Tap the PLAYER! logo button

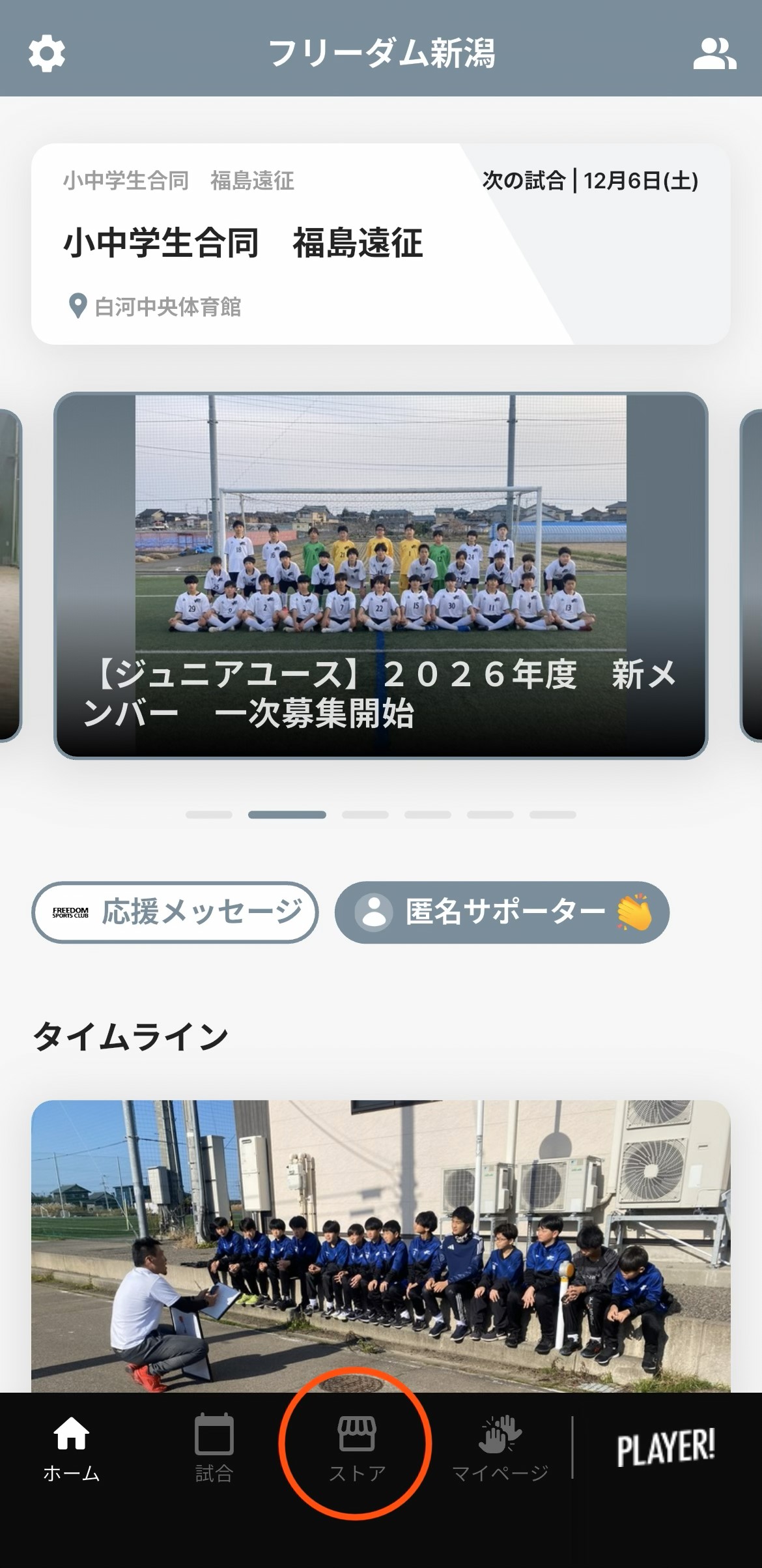pyautogui.click(x=666, y=1447)
